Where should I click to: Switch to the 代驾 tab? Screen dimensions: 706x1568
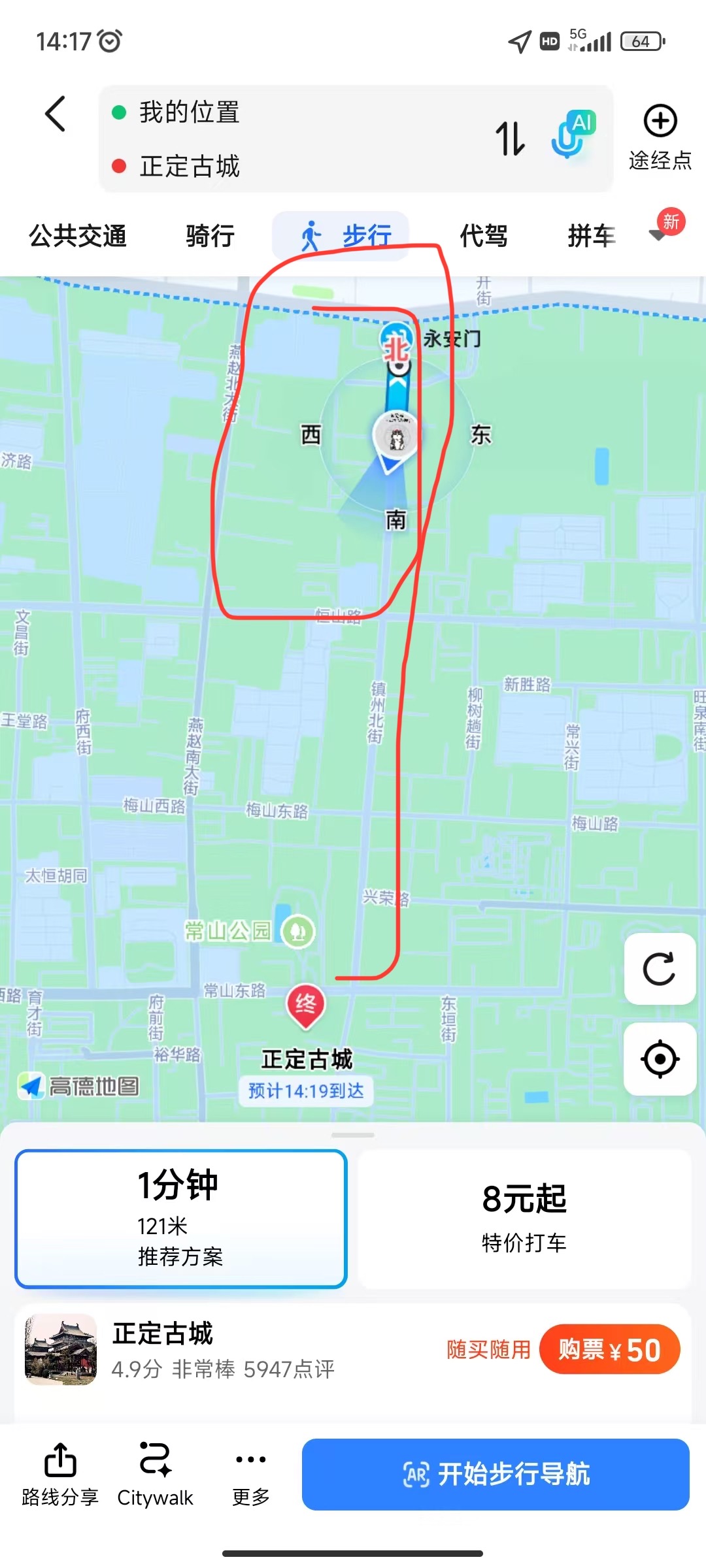483,236
